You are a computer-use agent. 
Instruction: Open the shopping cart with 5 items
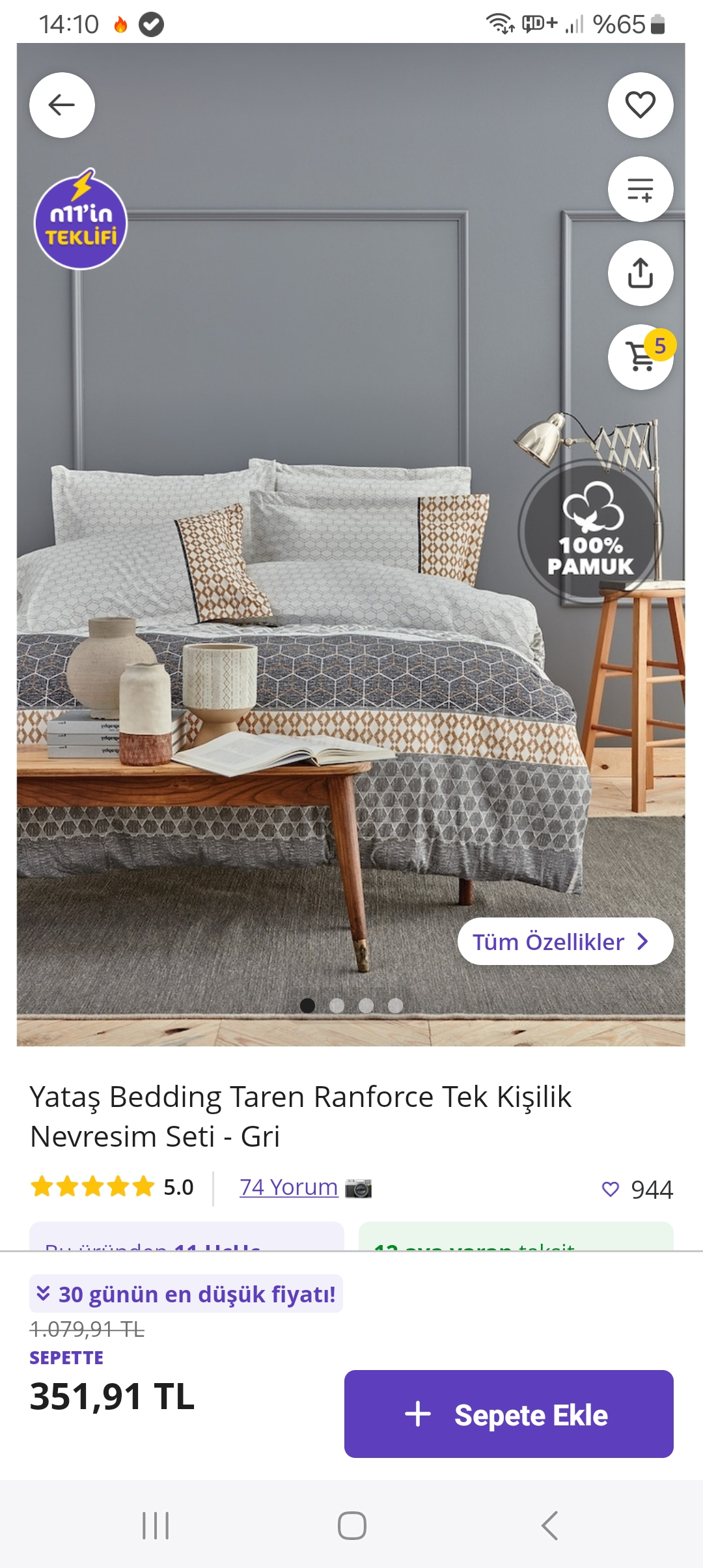click(x=641, y=357)
